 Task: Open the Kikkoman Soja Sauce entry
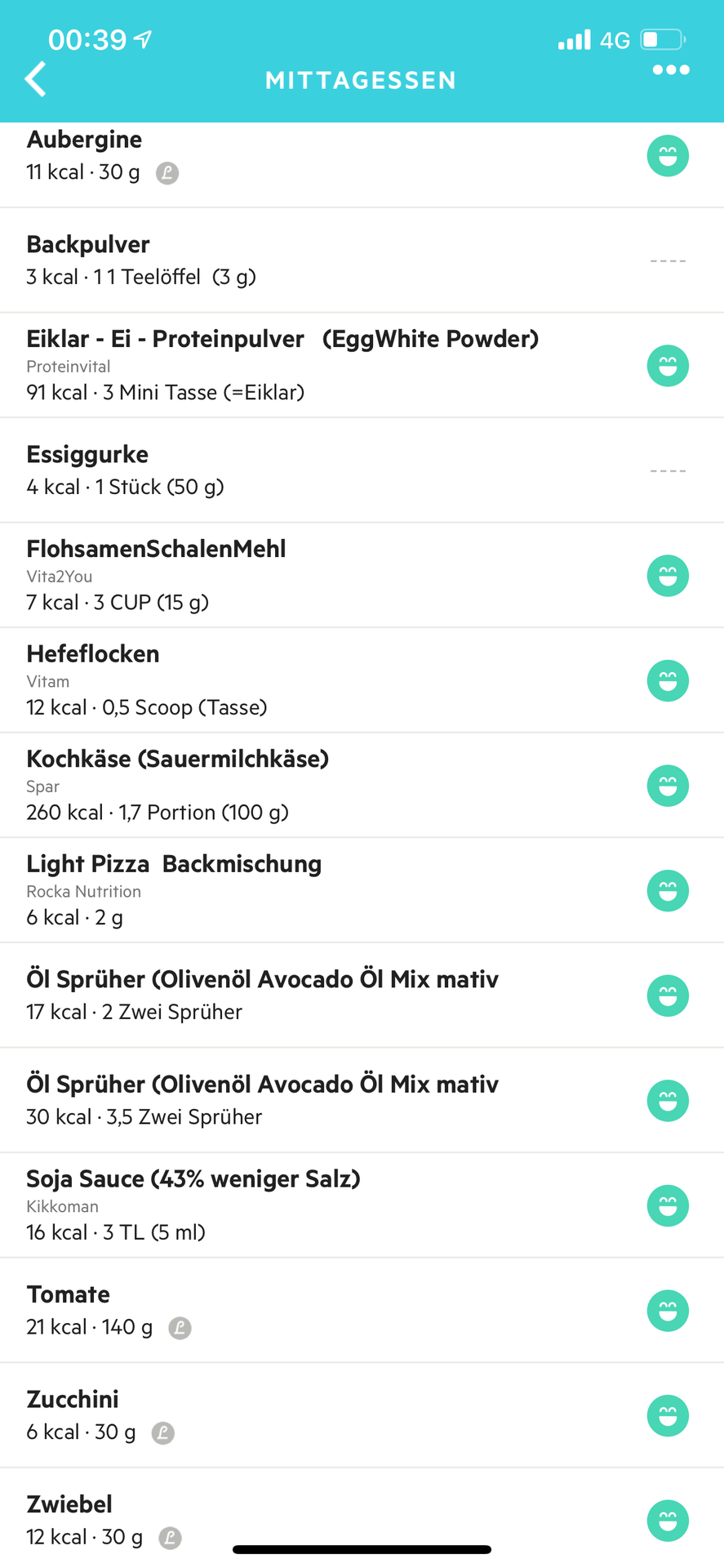362,1205
